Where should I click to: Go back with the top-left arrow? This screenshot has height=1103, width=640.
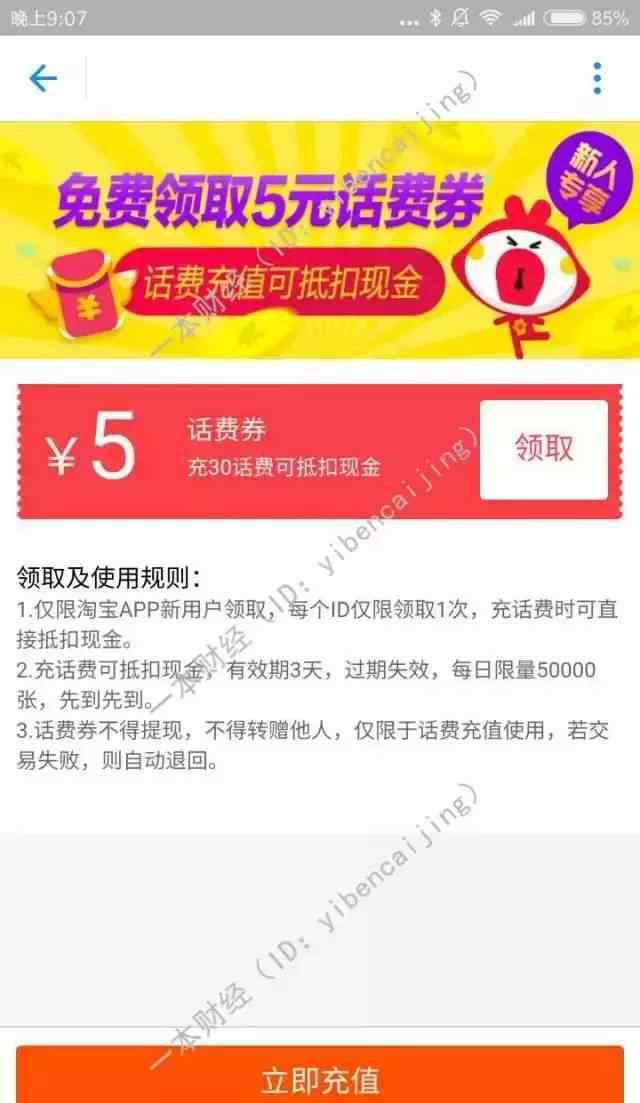[43, 78]
